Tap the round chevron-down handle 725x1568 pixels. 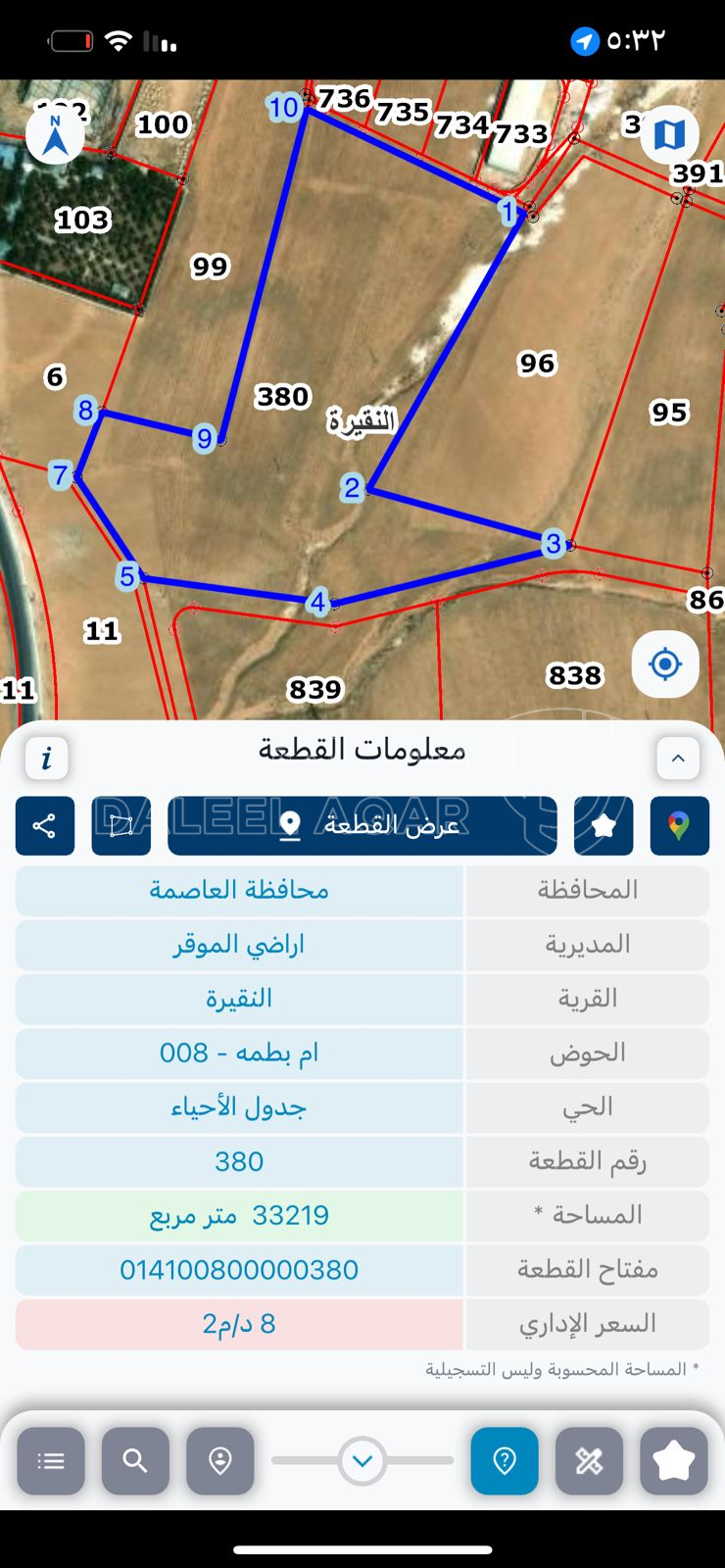[362, 1461]
